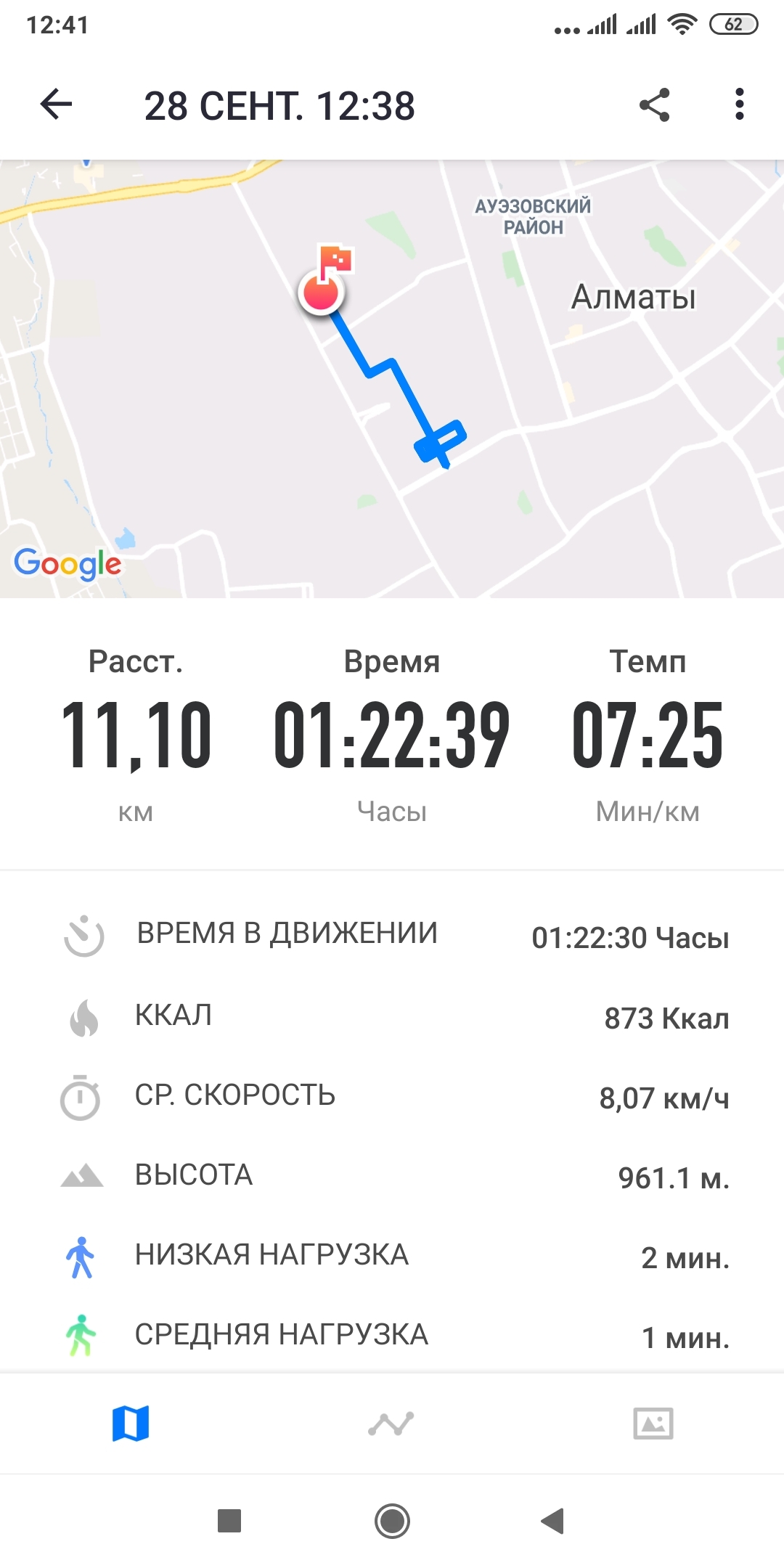The width and height of the screenshot is (784, 1568).
Task: Open the three-dot overflow menu
Action: (739, 105)
